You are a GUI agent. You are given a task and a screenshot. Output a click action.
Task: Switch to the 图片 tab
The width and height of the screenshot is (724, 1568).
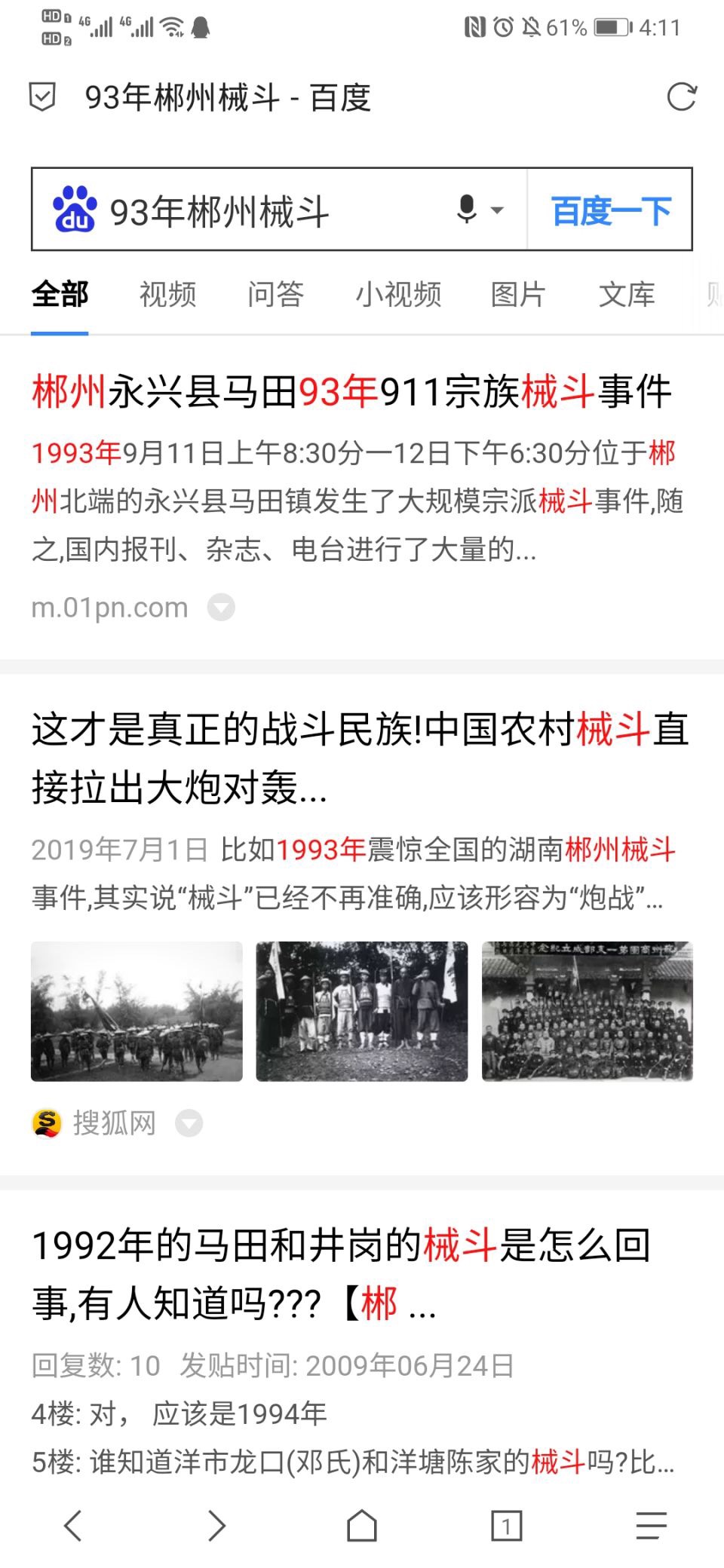coord(517,294)
